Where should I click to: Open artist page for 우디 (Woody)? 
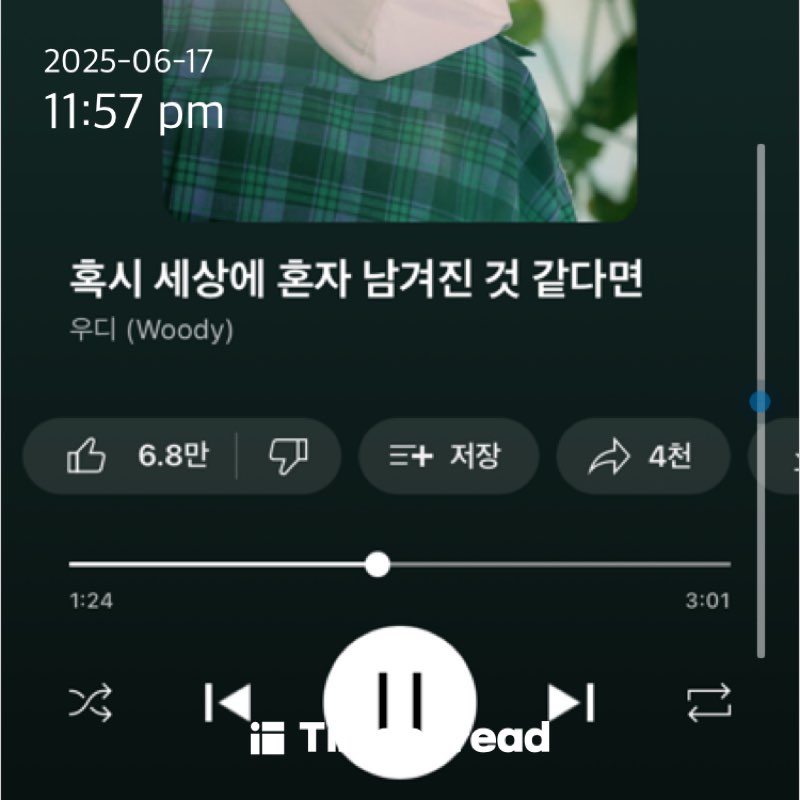[150, 331]
